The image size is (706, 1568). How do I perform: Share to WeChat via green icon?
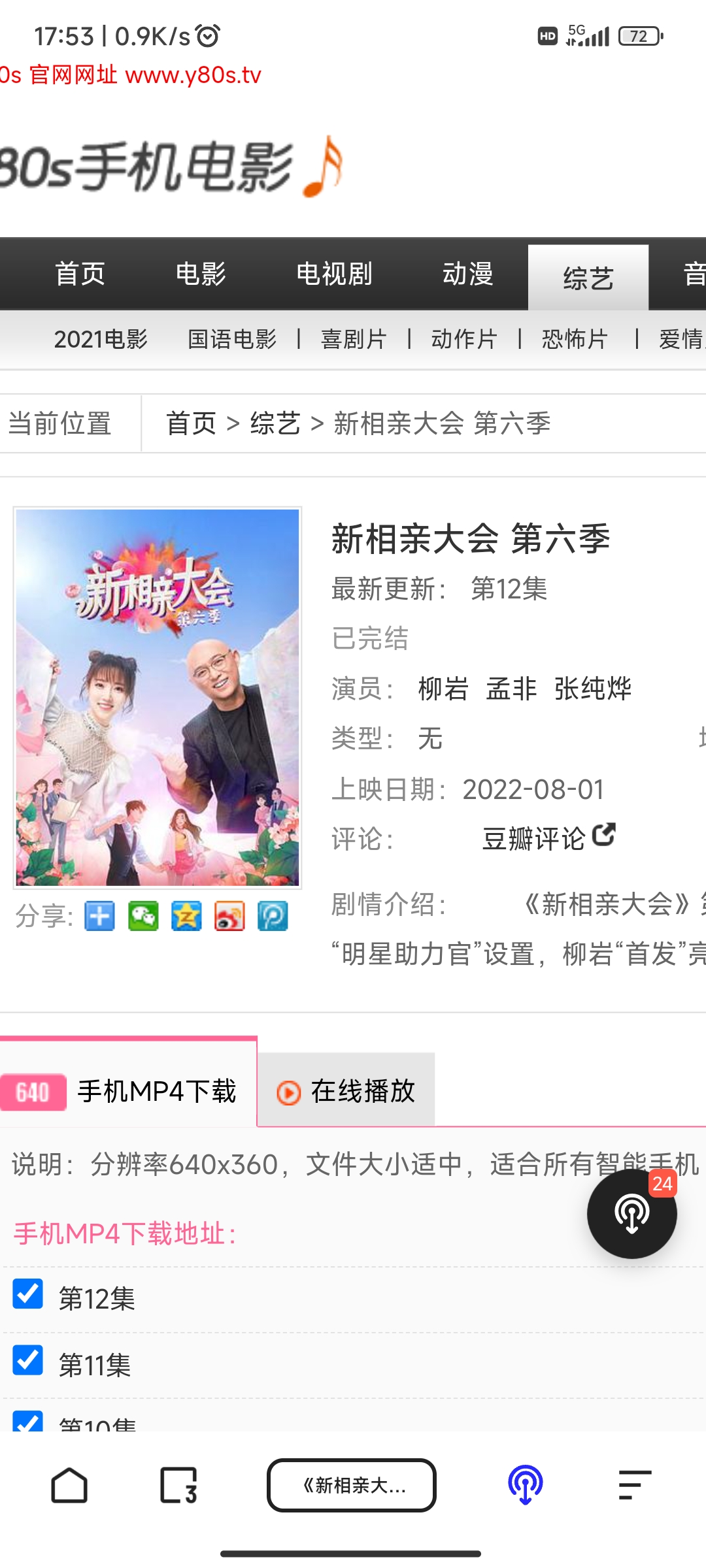[x=143, y=916]
